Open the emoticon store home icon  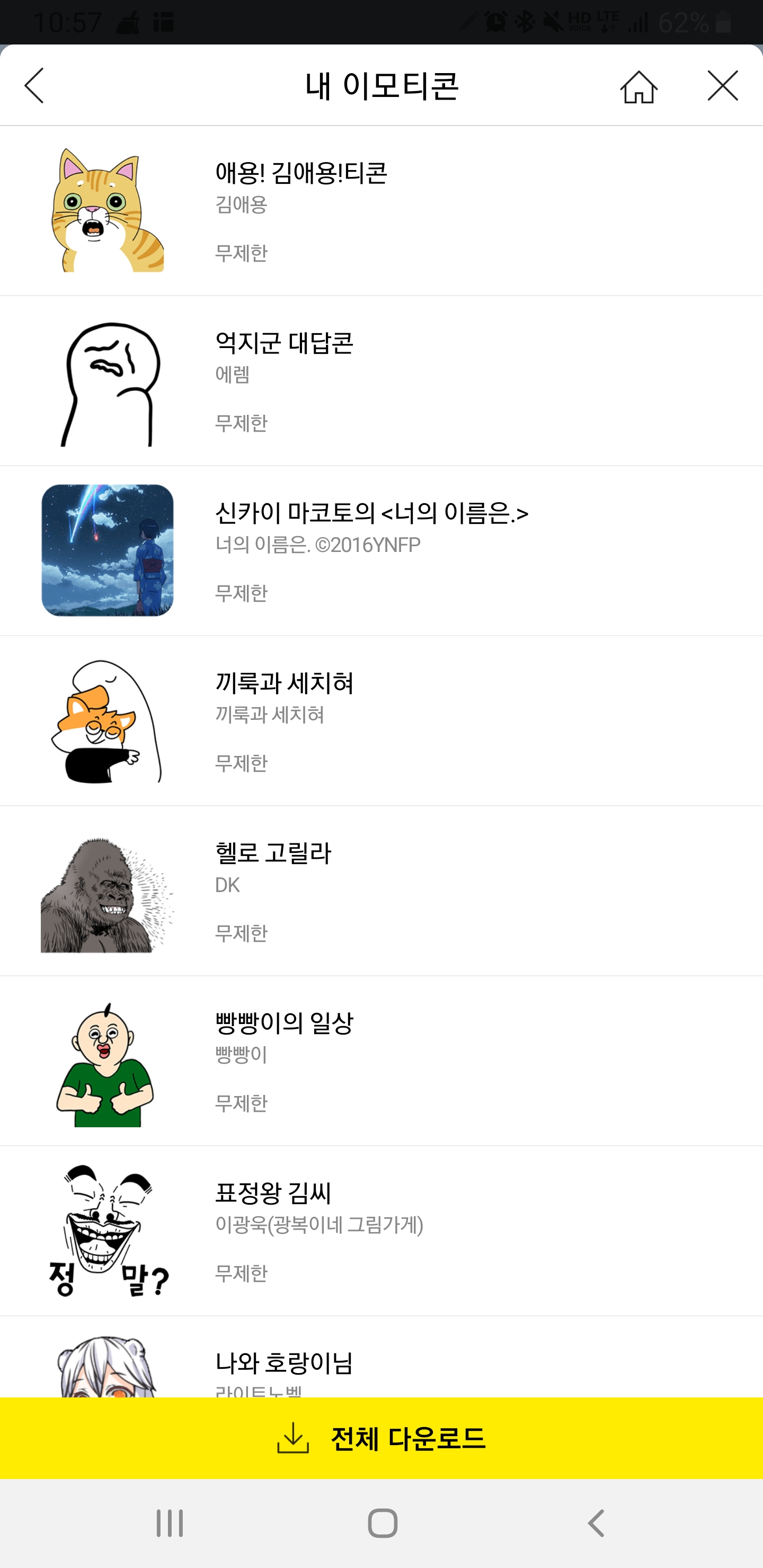coord(638,86)
